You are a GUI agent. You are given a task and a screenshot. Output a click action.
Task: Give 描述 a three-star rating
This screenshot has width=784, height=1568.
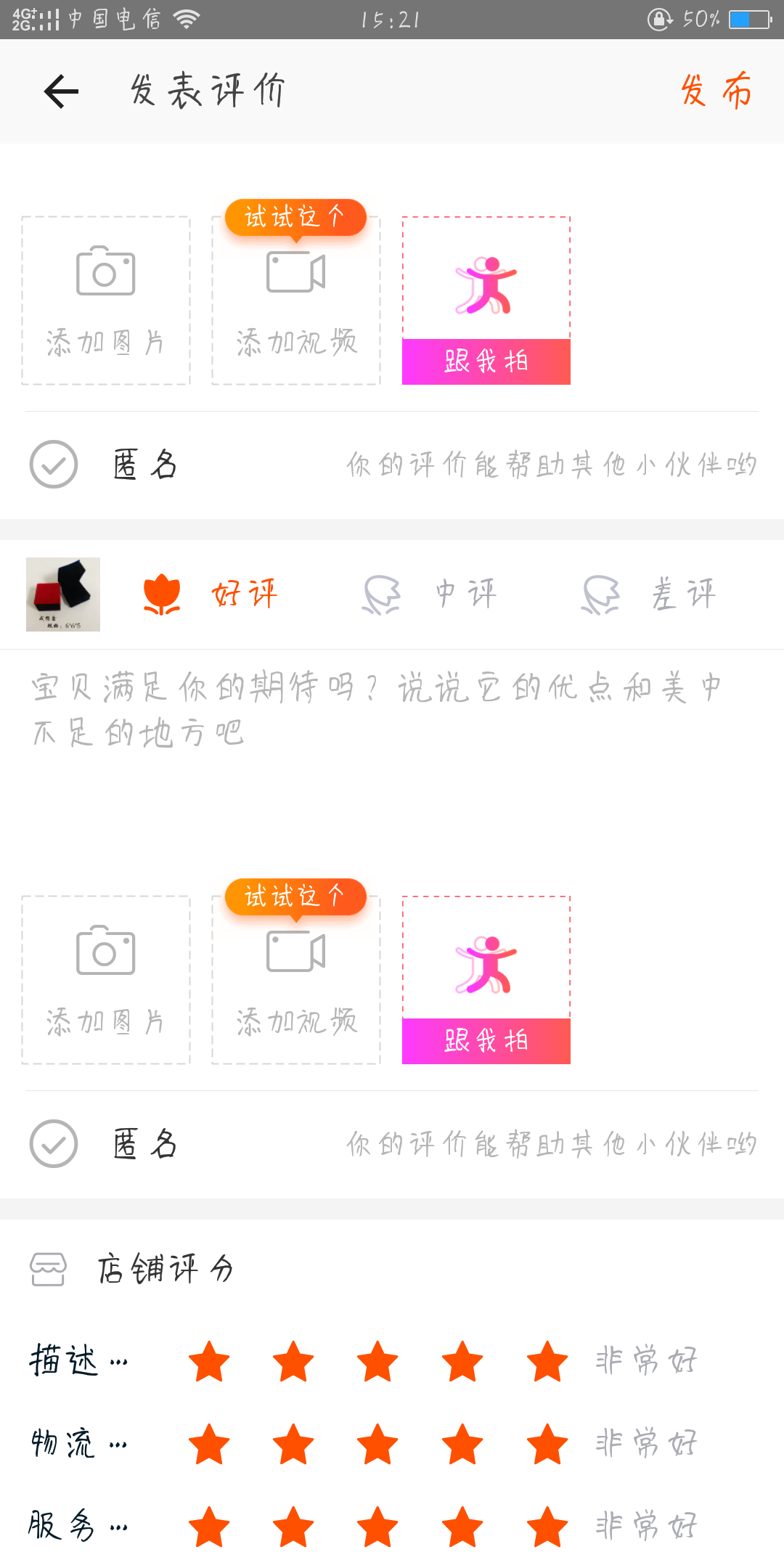coord(377,1361)
